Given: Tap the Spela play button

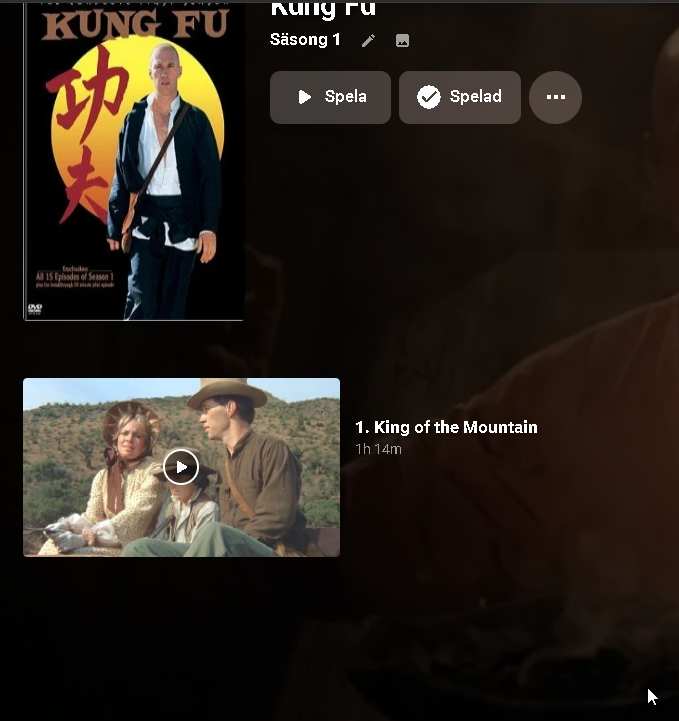Looking at the screenshot, I should coord(330,97).
